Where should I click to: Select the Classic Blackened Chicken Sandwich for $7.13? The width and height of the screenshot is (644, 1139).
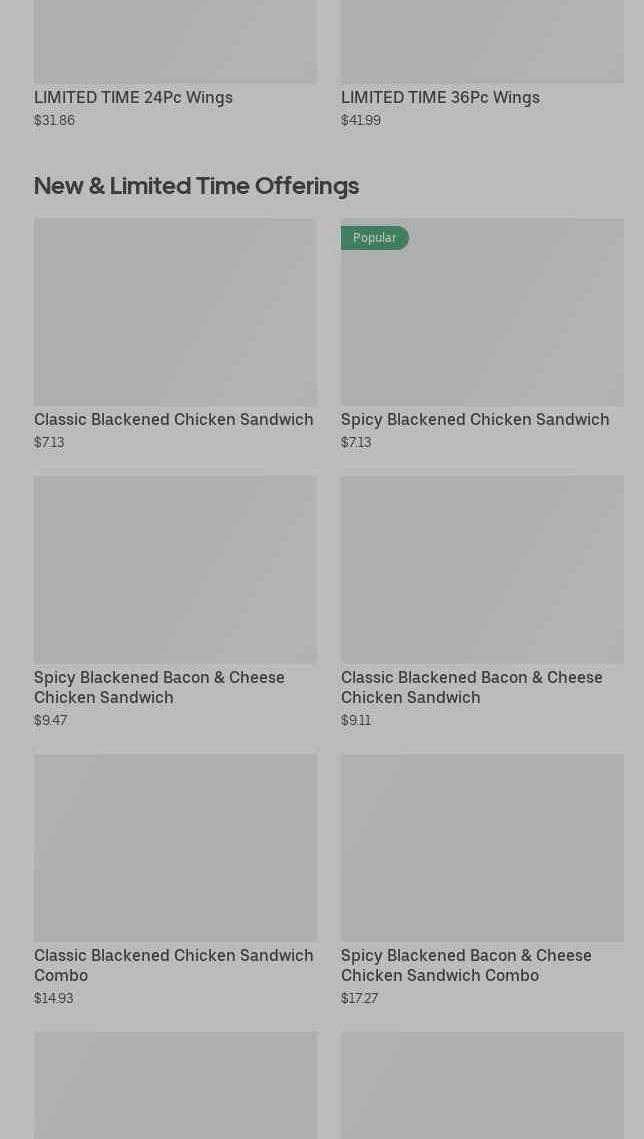(175, 334)
